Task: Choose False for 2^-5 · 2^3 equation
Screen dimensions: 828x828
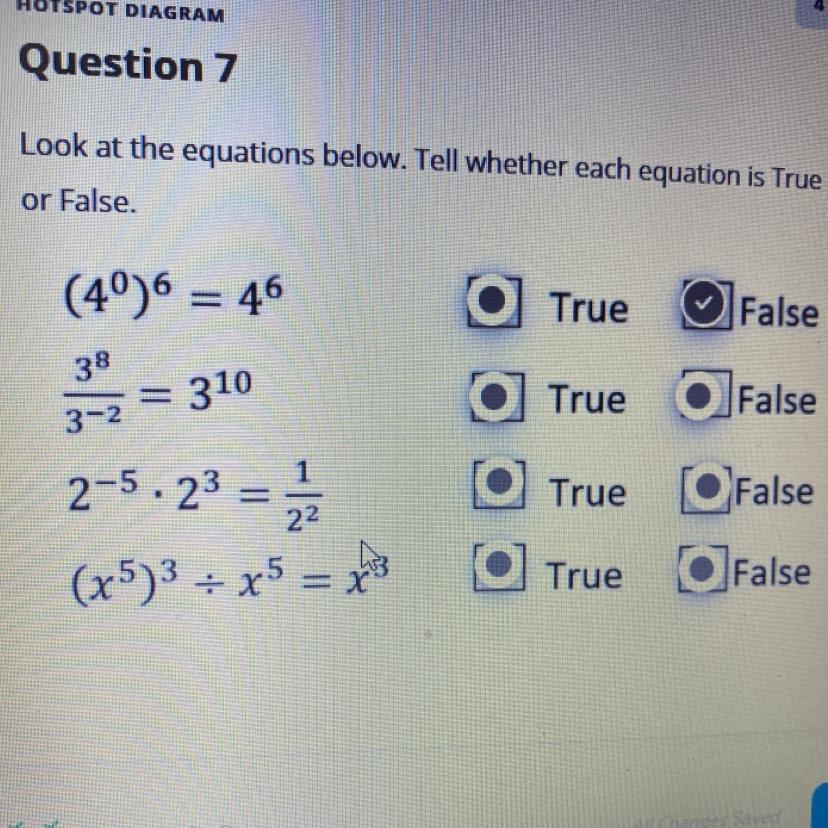Action: click(706, 489)
